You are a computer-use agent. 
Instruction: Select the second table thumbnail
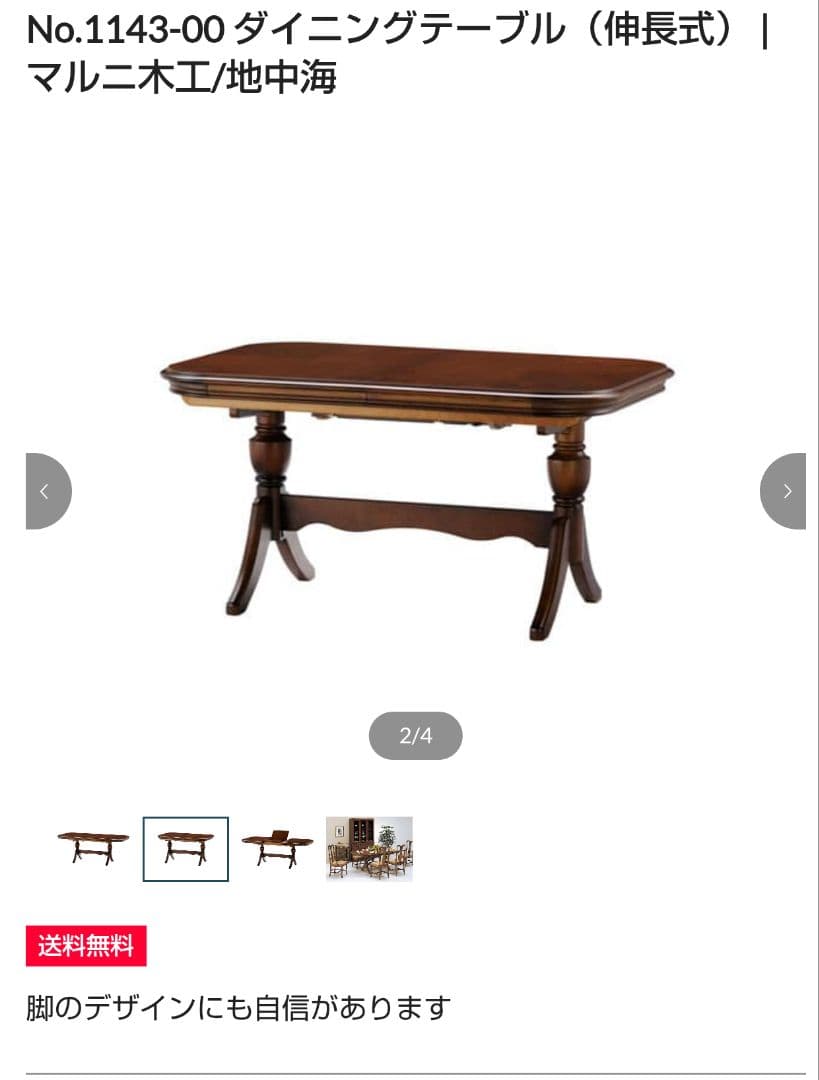click(x=185, y=849)
